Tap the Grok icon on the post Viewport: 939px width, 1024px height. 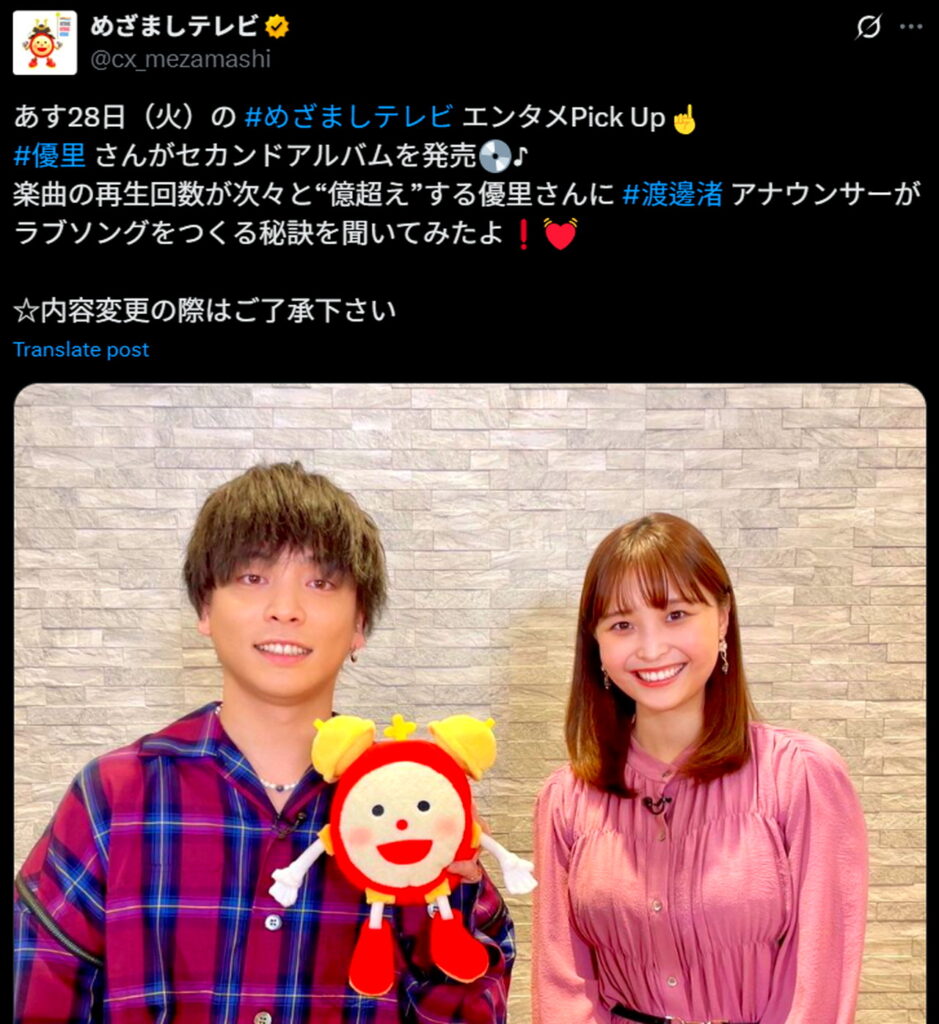868,27
